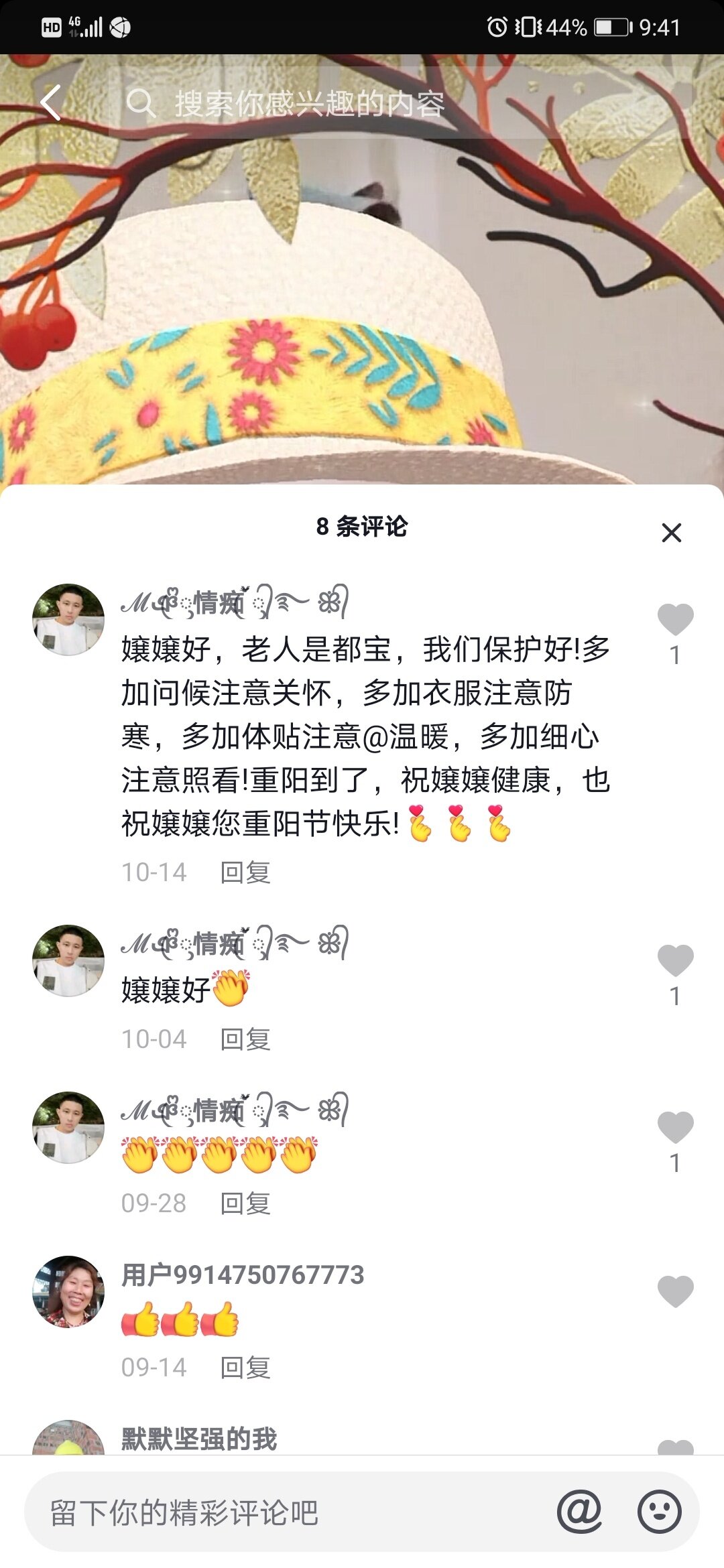
Task: Like the comment by 用户9914750767773
Action: (x=675, y=1291)
